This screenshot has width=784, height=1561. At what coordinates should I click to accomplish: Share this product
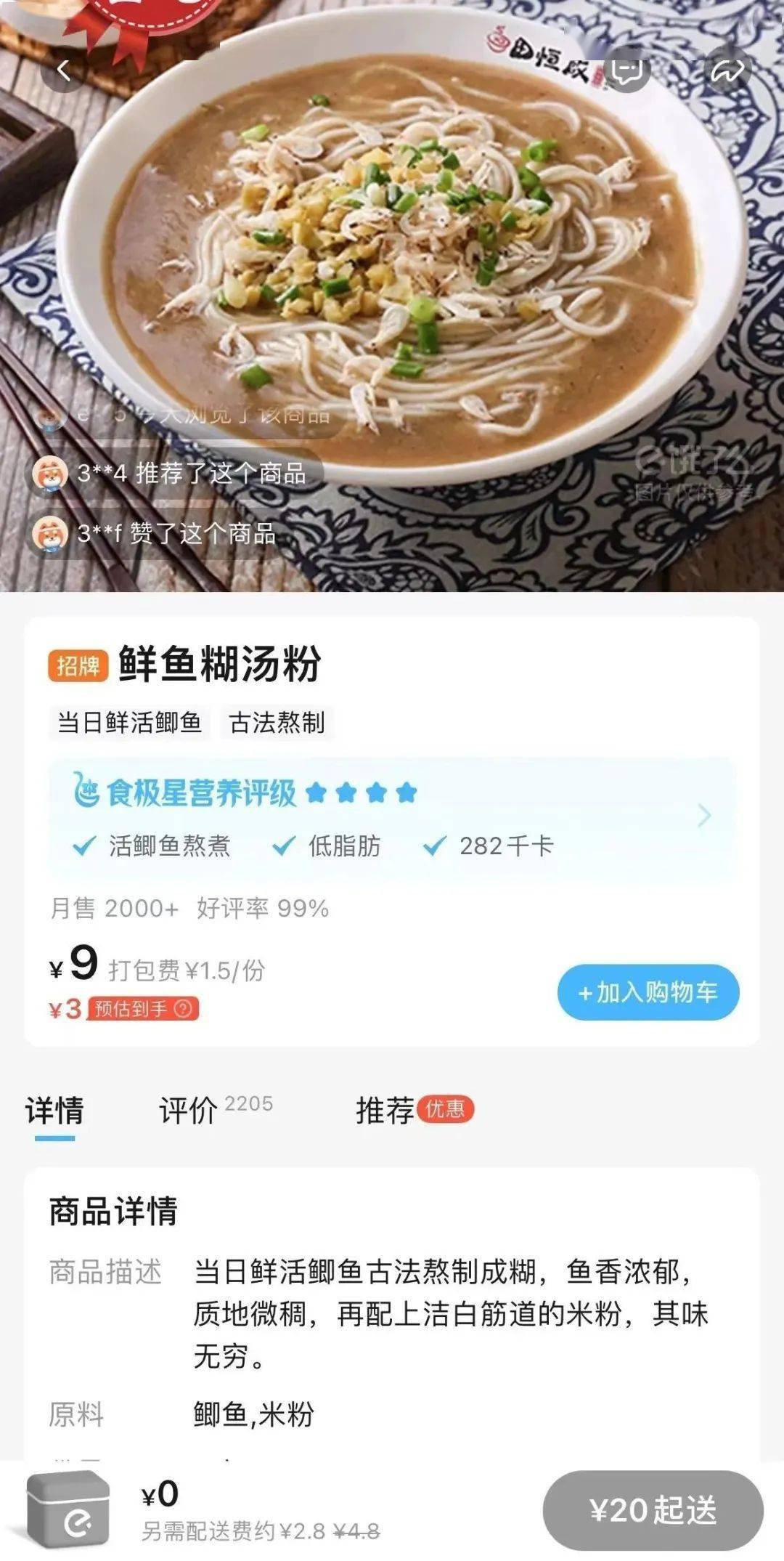(x=727, y=70)
